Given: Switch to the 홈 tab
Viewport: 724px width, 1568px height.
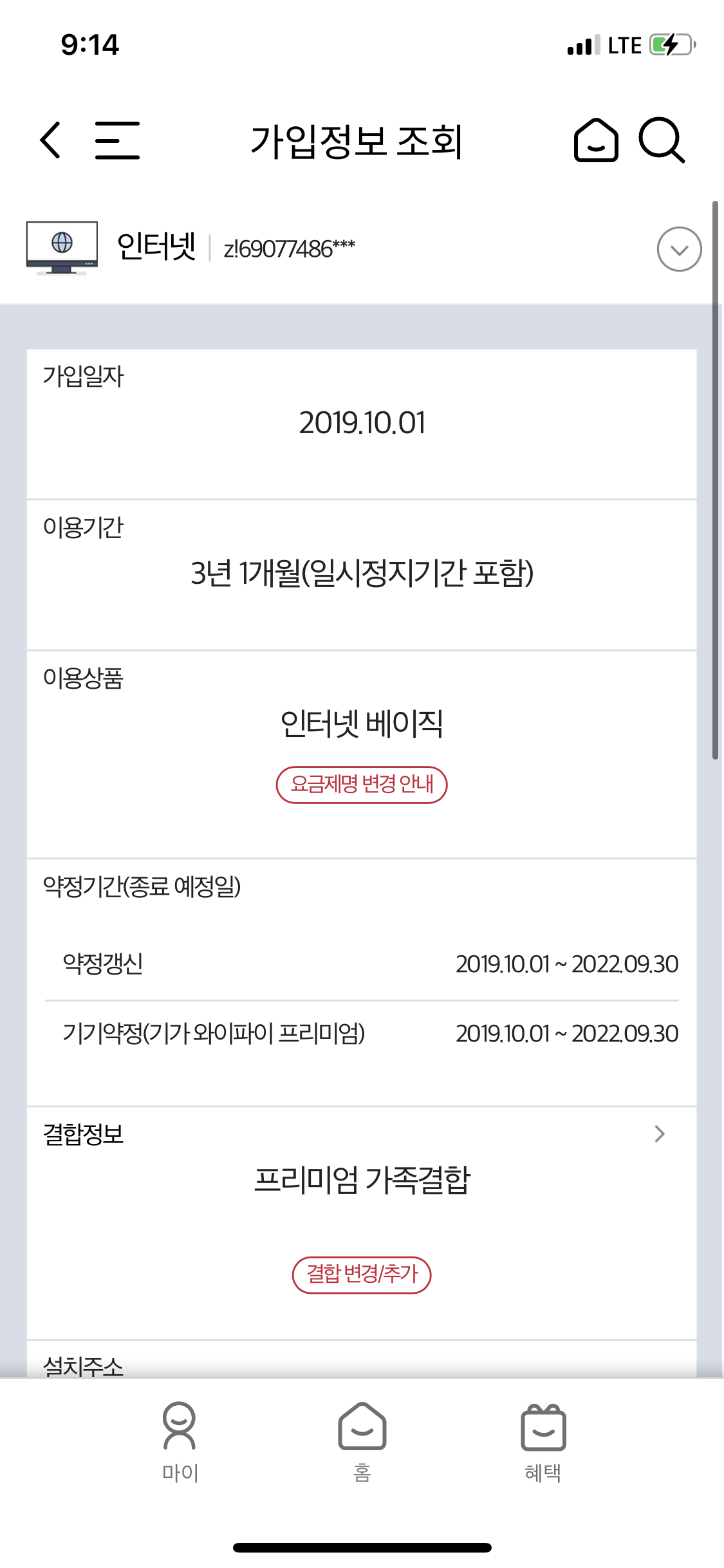Looking at the screenshot, I should pos(362,1442).
